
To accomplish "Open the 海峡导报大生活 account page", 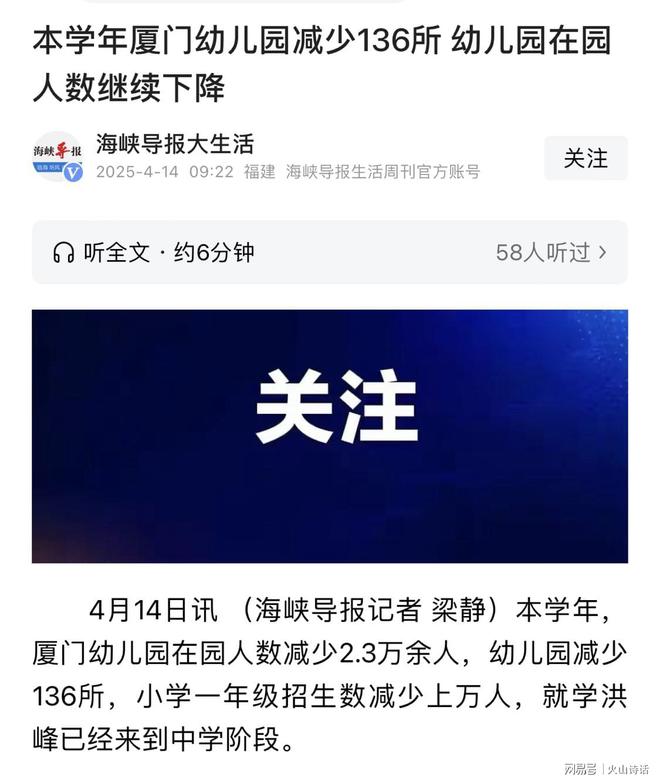I will coord(174,144).
